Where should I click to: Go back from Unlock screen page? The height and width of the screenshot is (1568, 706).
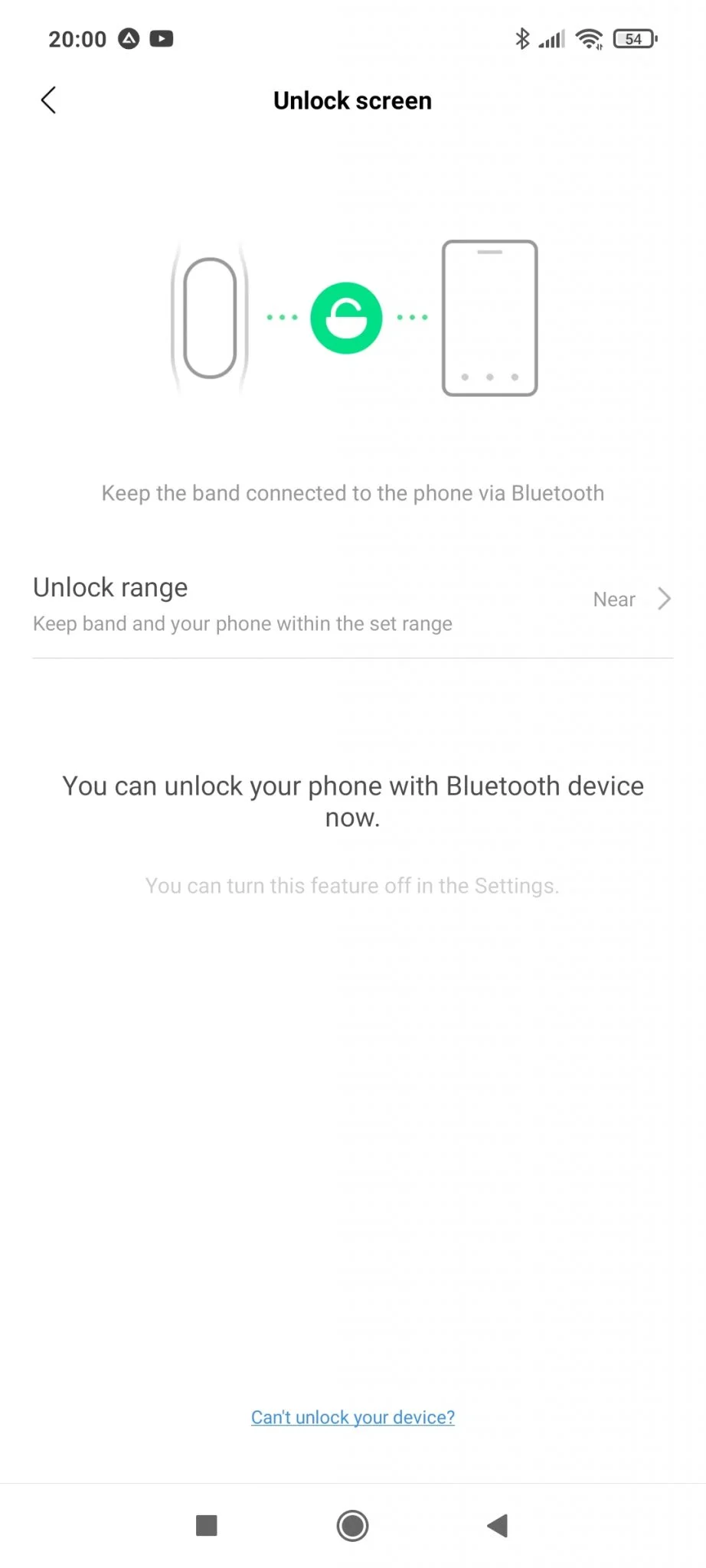48,100
